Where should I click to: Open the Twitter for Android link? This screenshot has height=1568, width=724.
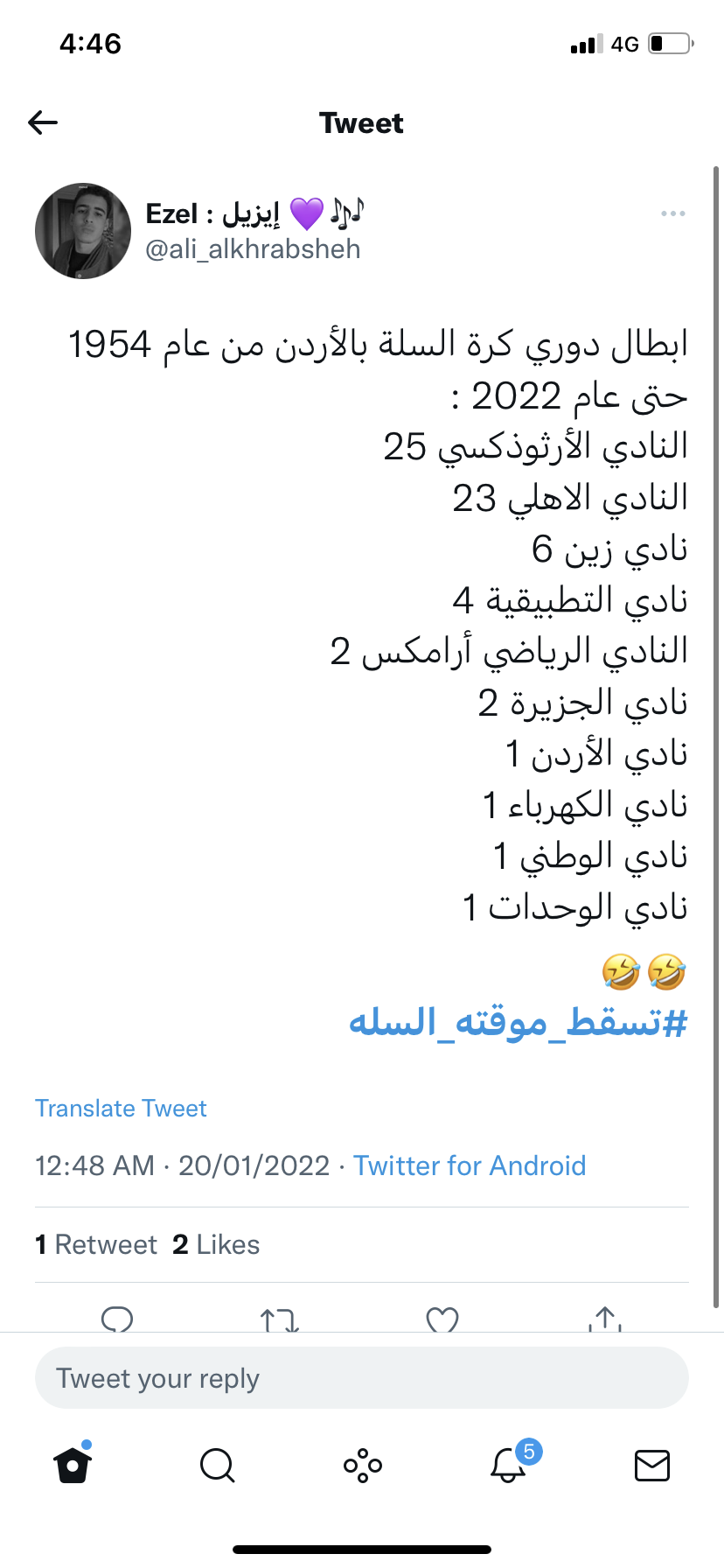(x=470, y=1165)
